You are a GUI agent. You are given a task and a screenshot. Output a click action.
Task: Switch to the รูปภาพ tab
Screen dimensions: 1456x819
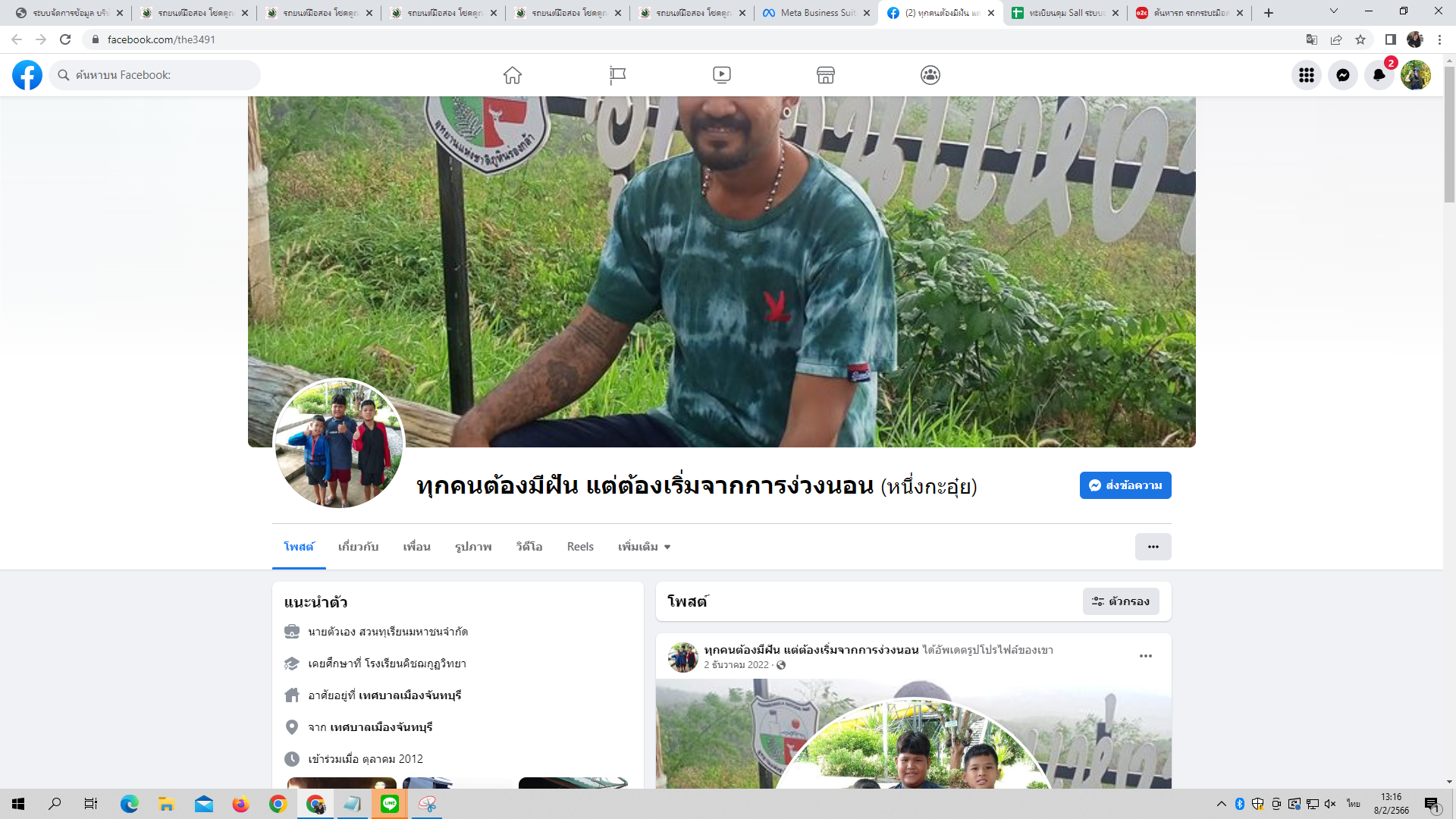click(x=473, y=547)
